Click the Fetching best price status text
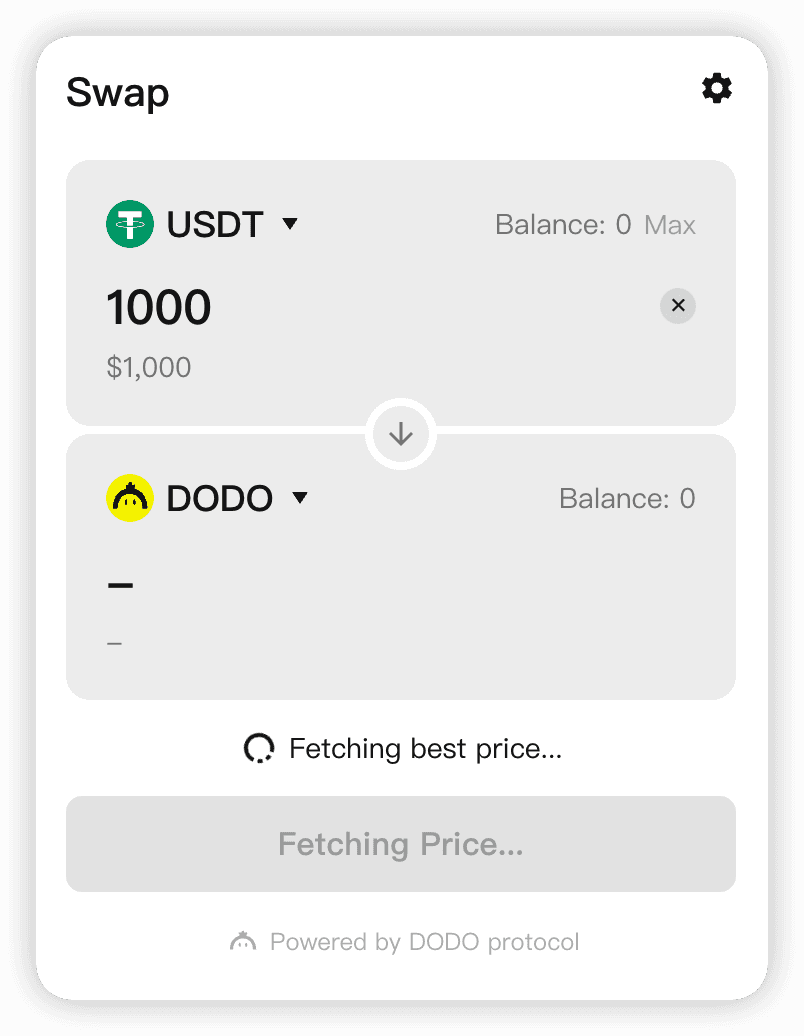The width and height of the screenshot is (804, 1036). (x=425, y=747)
